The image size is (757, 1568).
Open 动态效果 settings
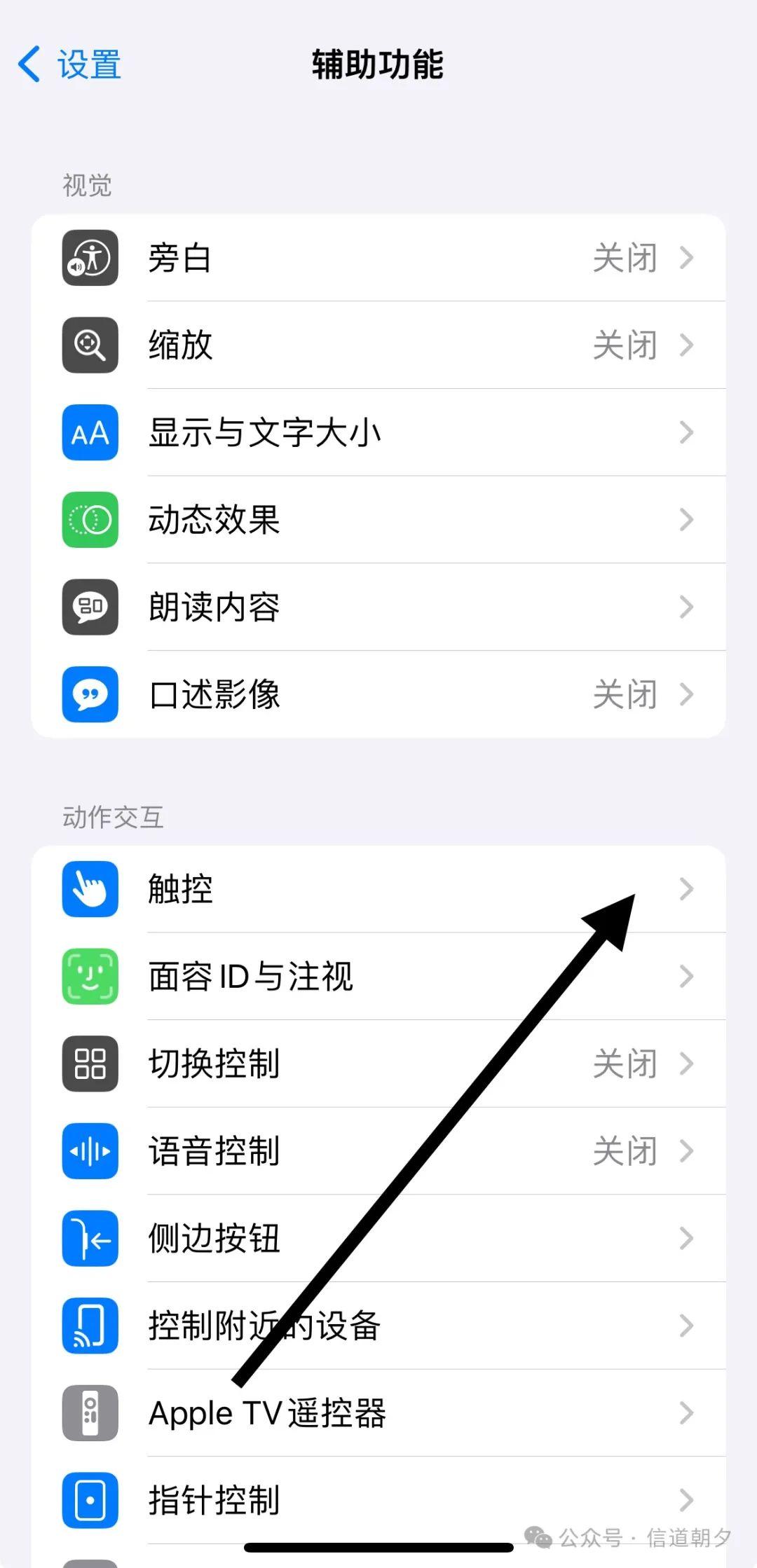tap(378, 520)
